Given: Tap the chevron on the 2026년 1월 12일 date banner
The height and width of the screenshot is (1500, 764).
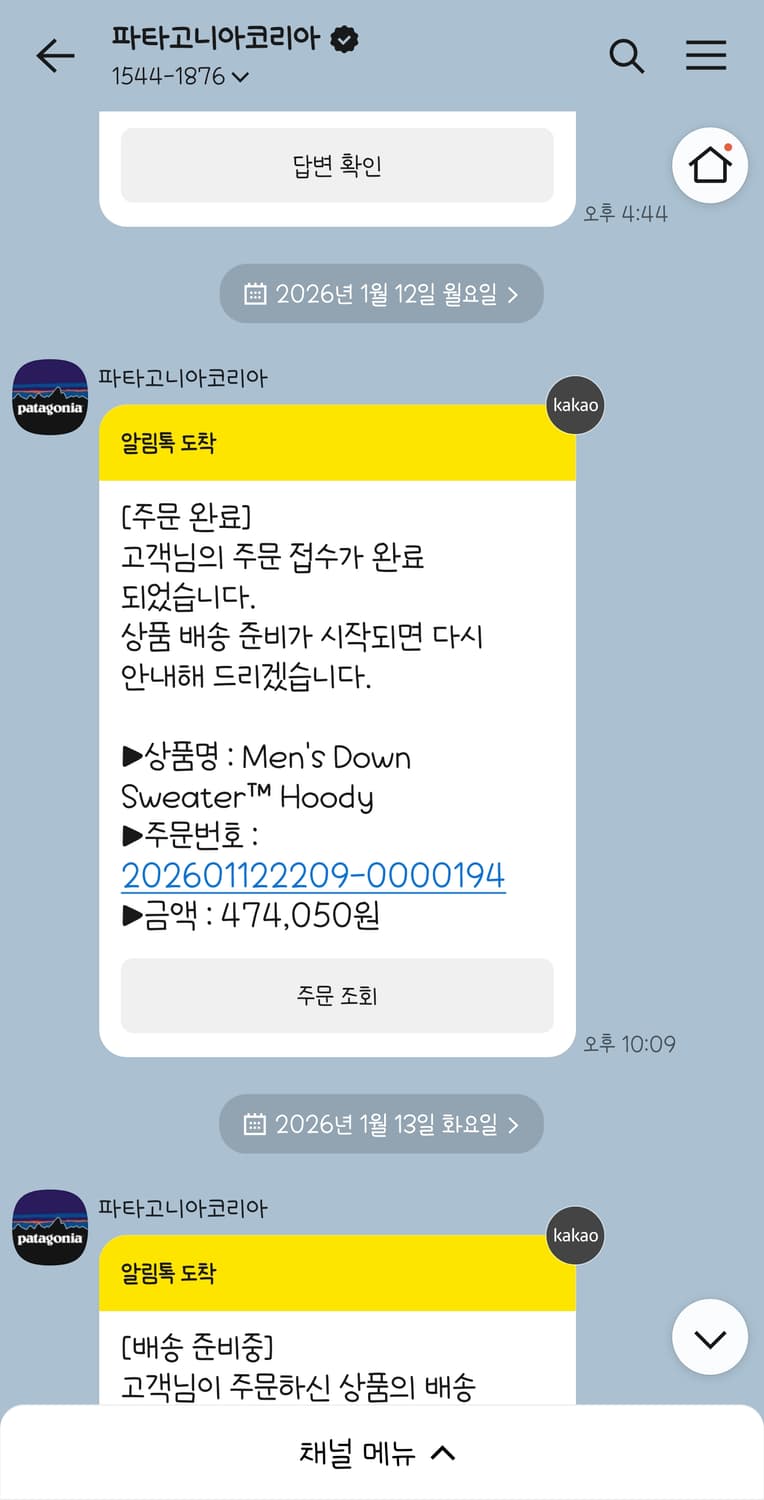Looking at the screenshot, I should 512,293.
